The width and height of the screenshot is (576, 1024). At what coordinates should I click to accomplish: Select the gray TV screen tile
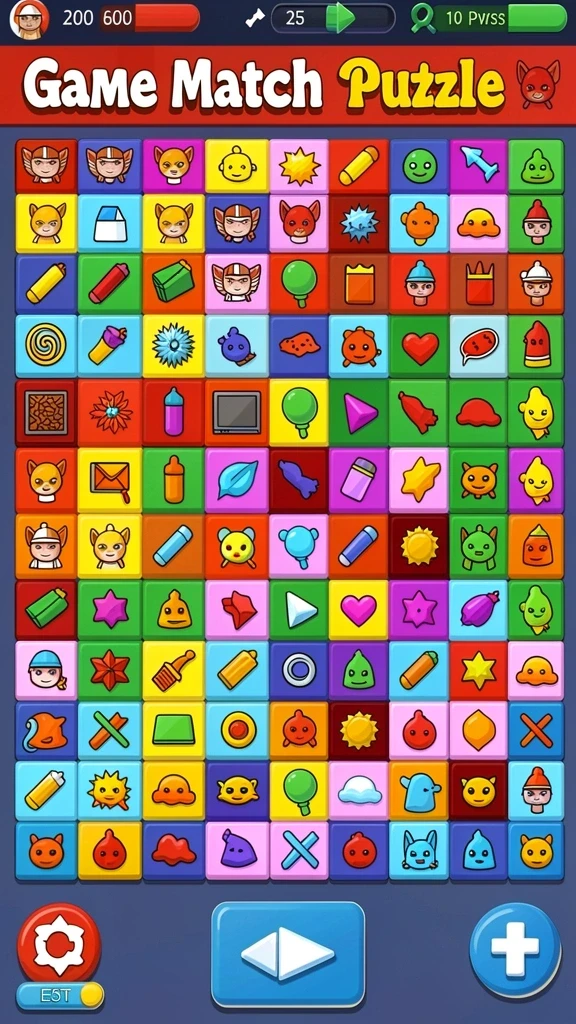click(x=236, y=413)
